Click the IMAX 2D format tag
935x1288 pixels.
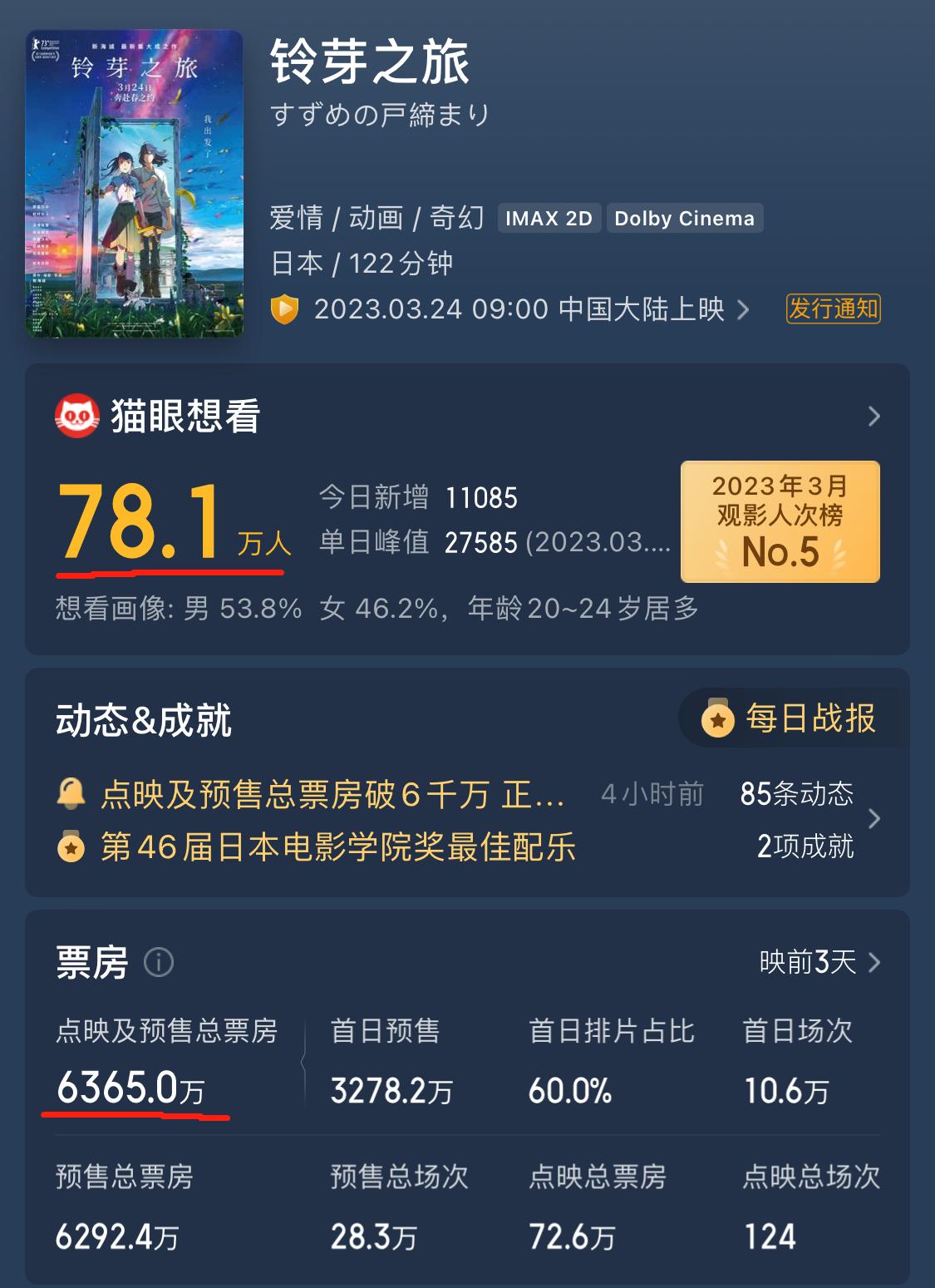tap(549, 218)
